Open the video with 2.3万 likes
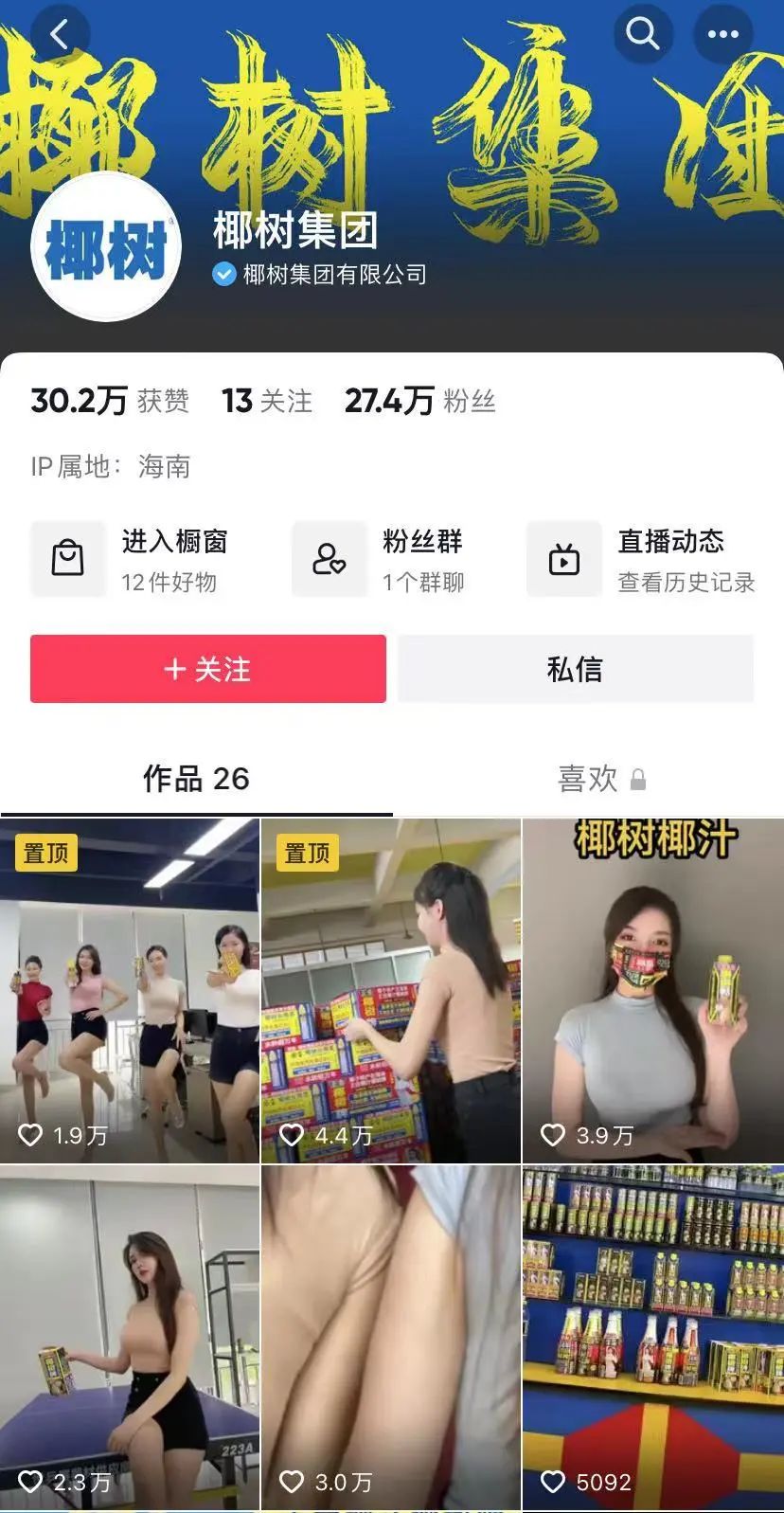 [x=130, y=1338]
